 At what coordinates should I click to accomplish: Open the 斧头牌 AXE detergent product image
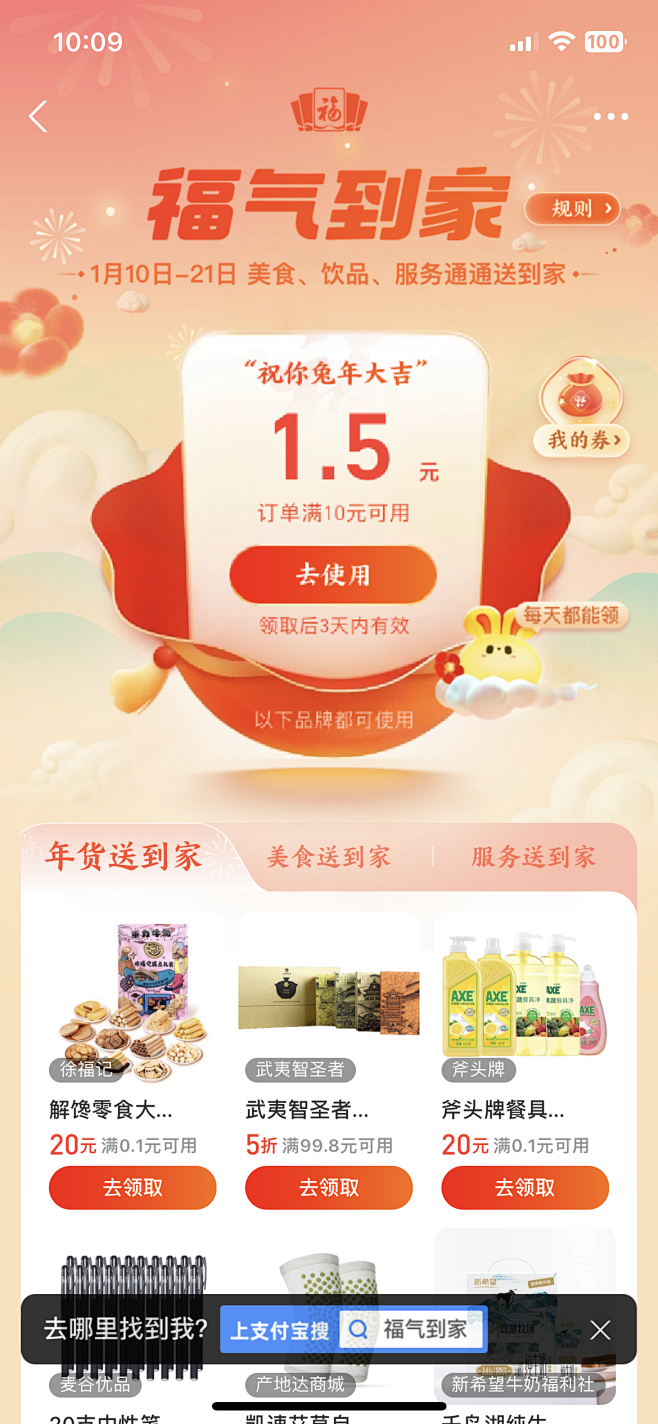tap(525, 1001)
